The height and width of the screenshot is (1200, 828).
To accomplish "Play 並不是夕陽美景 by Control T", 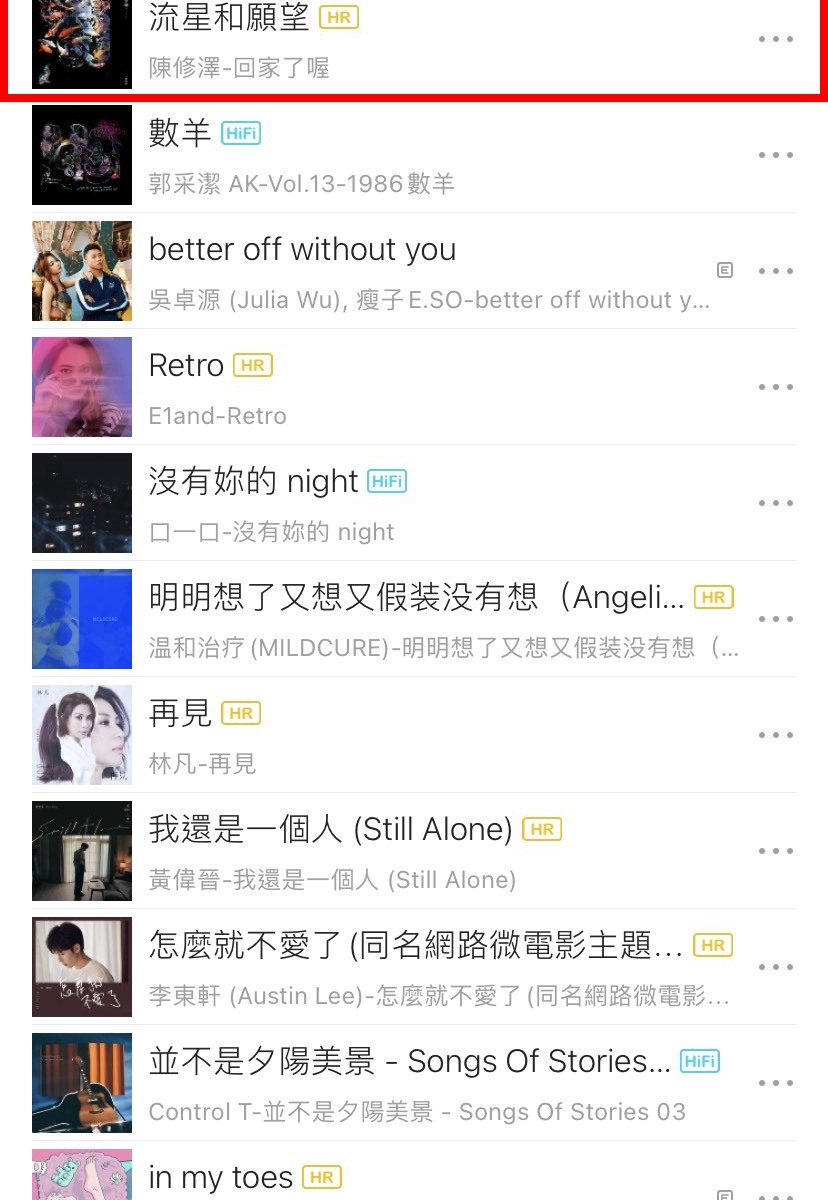I will pyautogui.click(x=409, y=1062).
